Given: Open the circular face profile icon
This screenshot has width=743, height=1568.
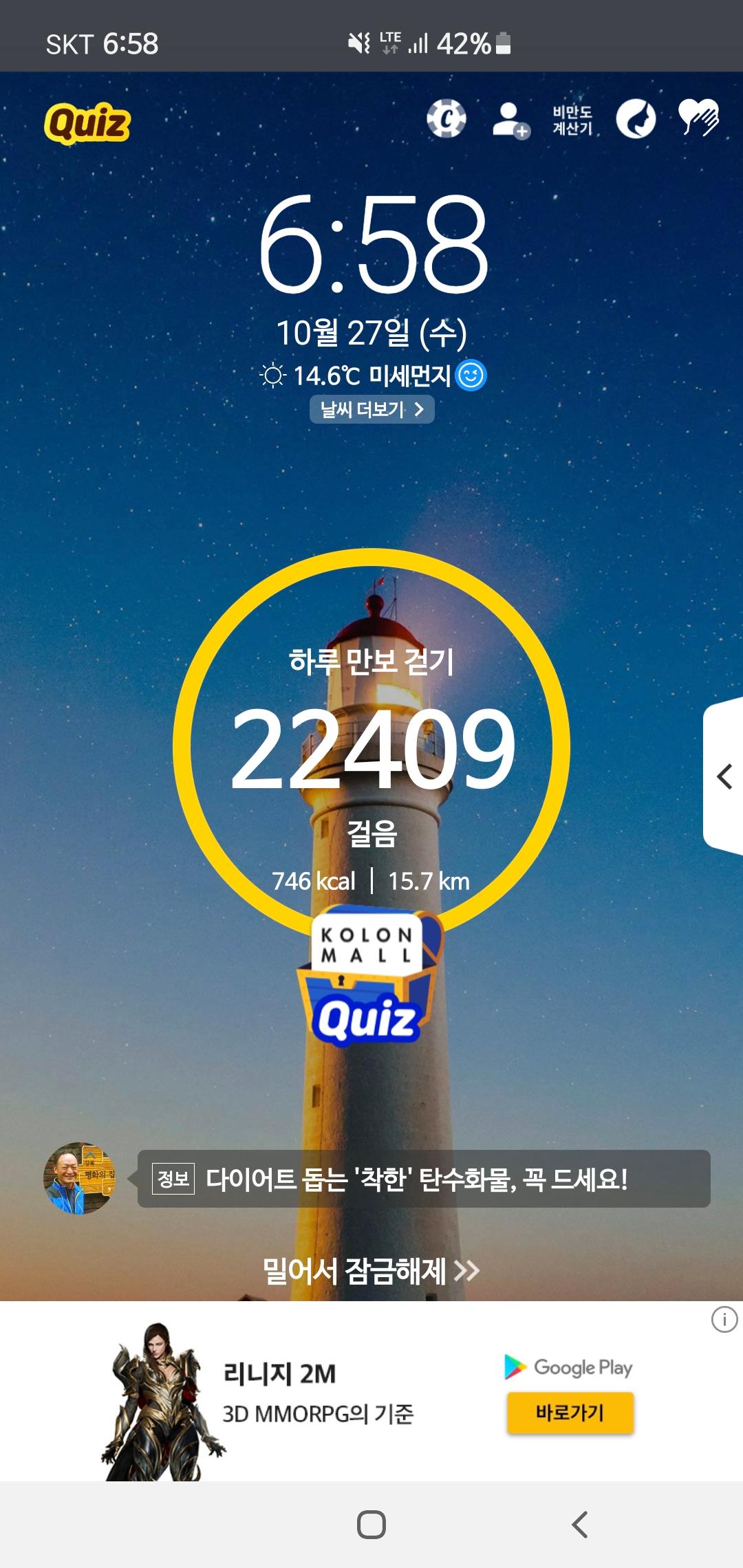Looking at the screenshot, I should point(636,119).
